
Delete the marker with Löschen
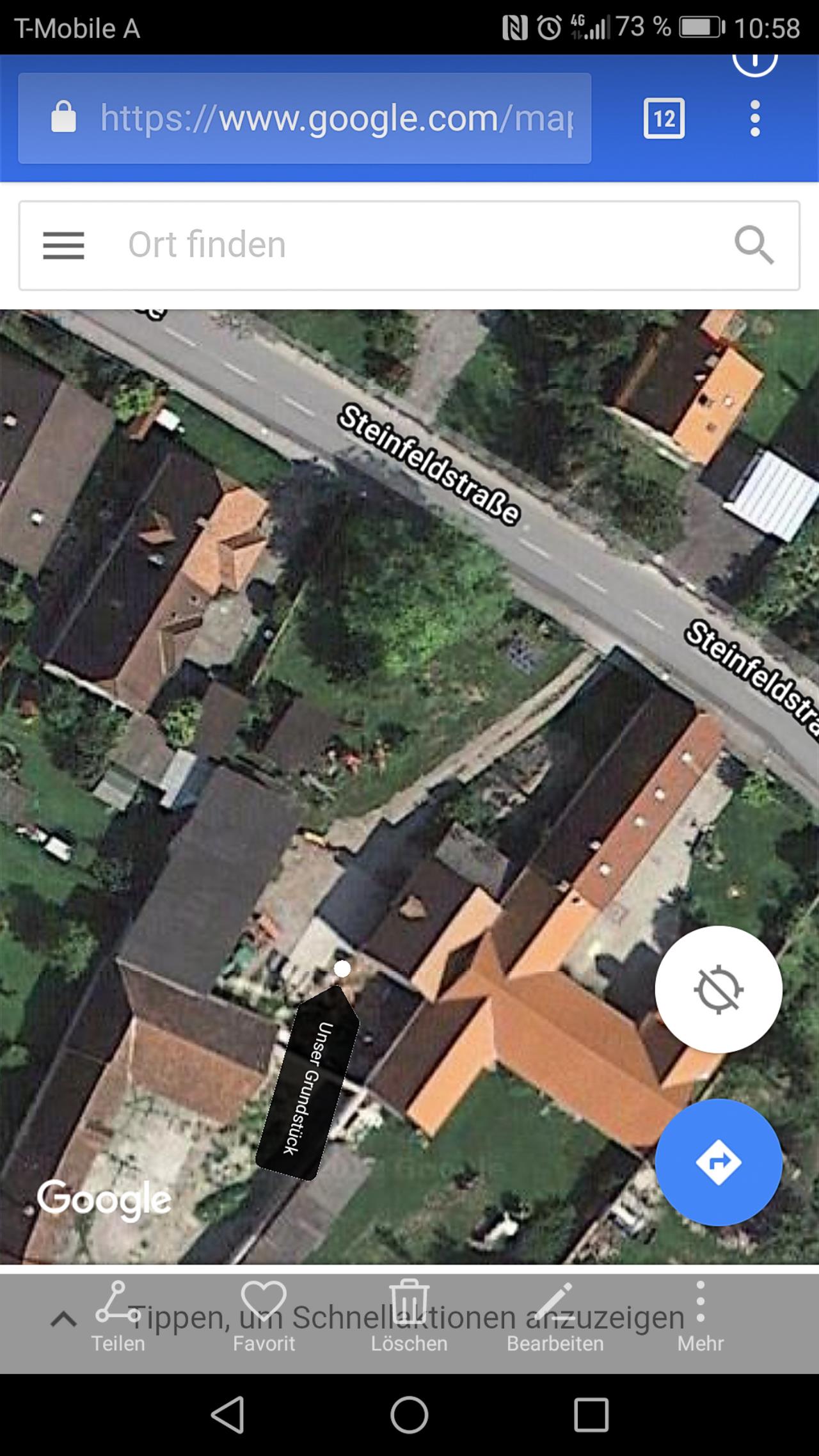coord(409,1316)
